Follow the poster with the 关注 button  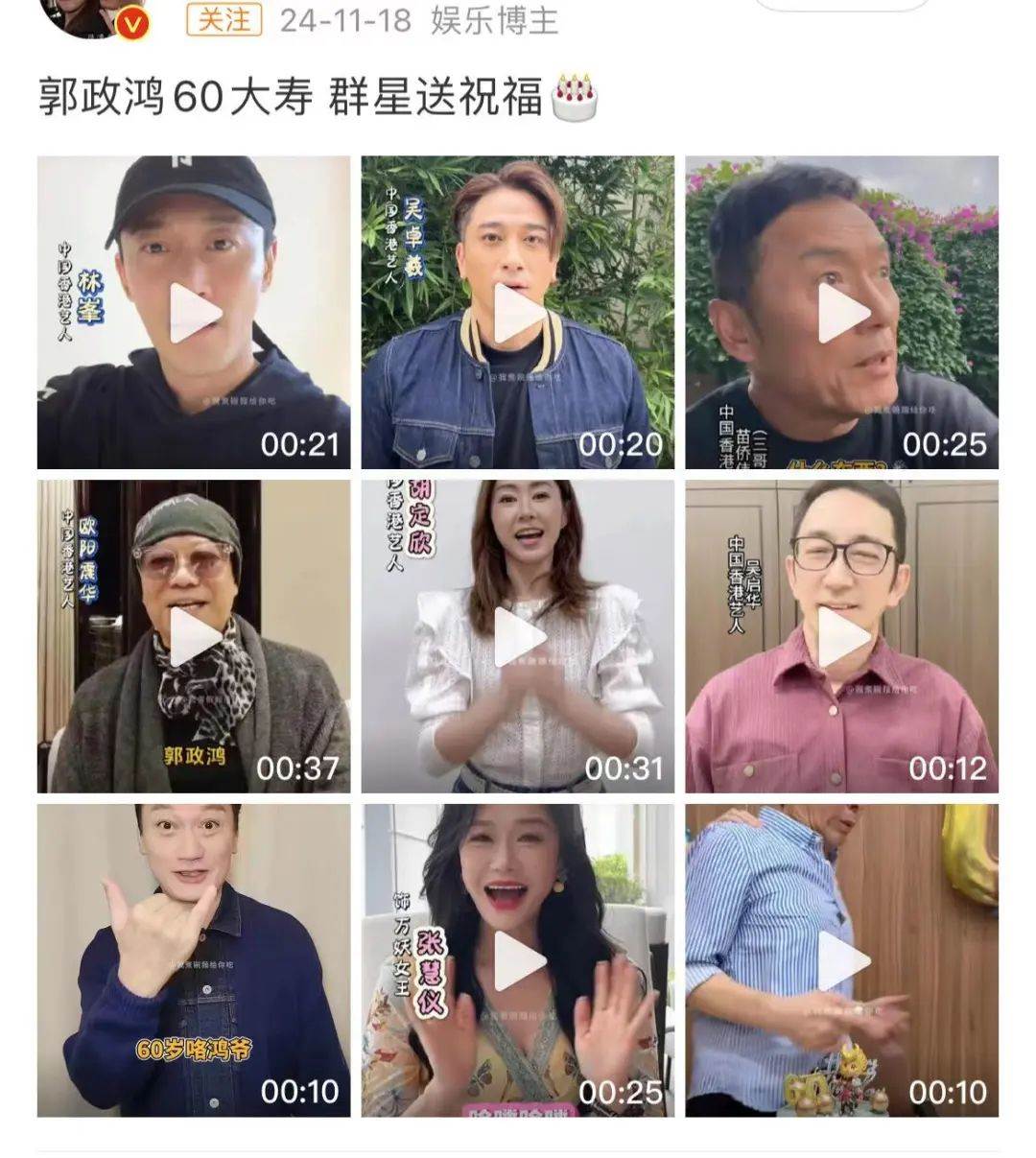pyautogui.click(x=224, y=18)
